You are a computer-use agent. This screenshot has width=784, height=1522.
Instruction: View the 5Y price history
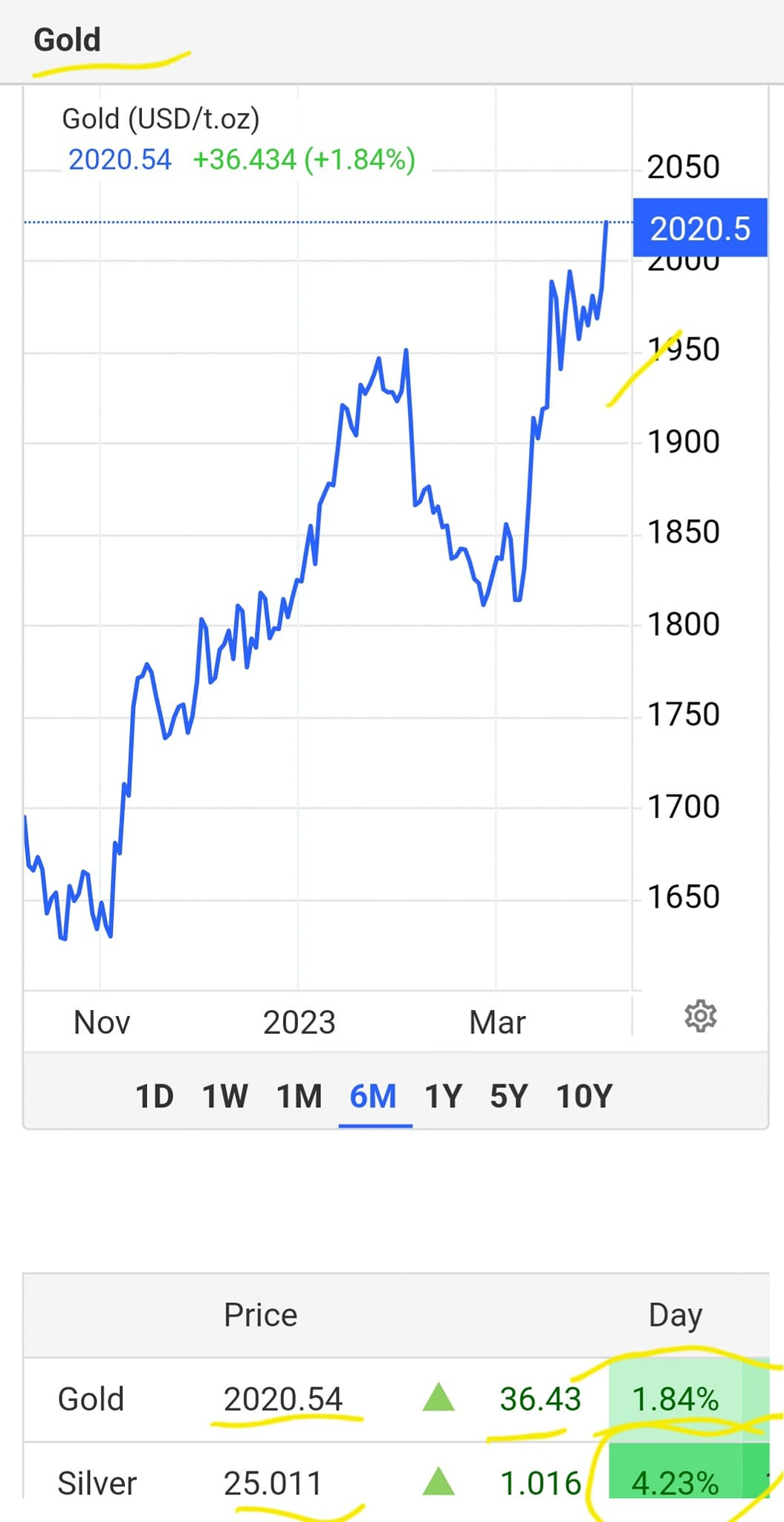pyautogui.click(x=509, y=1096)
